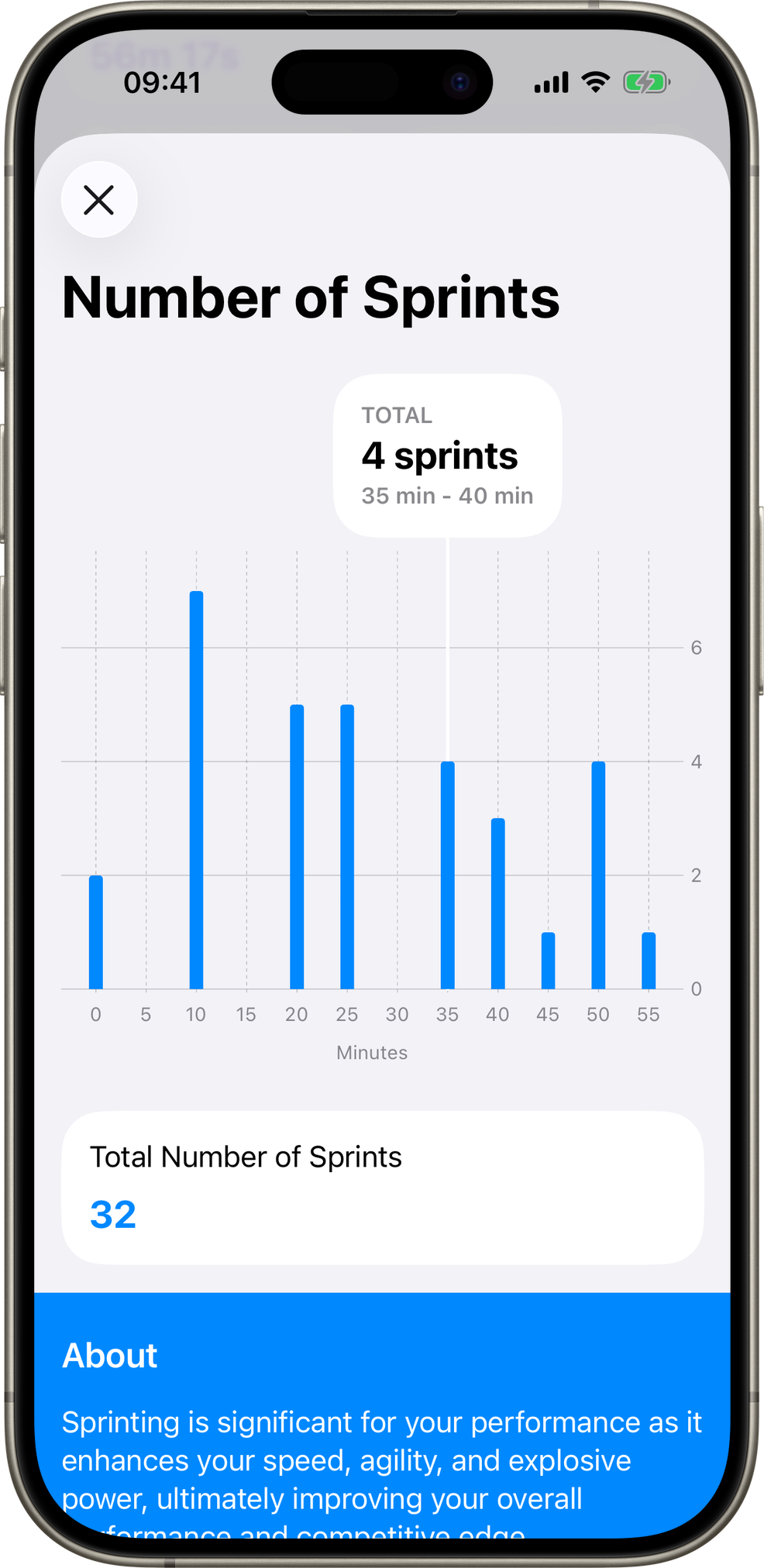Close the Number of Sprints sheet
The height and width of the screenshot is (1568, 764).
click(x=99, y=200)
